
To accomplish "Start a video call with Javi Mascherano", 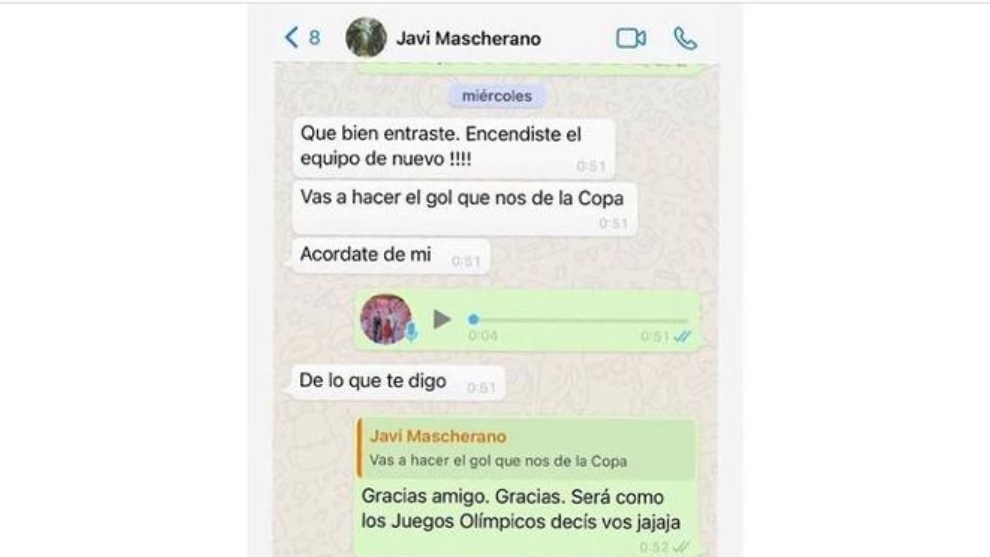I will pyautogui.click(x=630, y=39).
